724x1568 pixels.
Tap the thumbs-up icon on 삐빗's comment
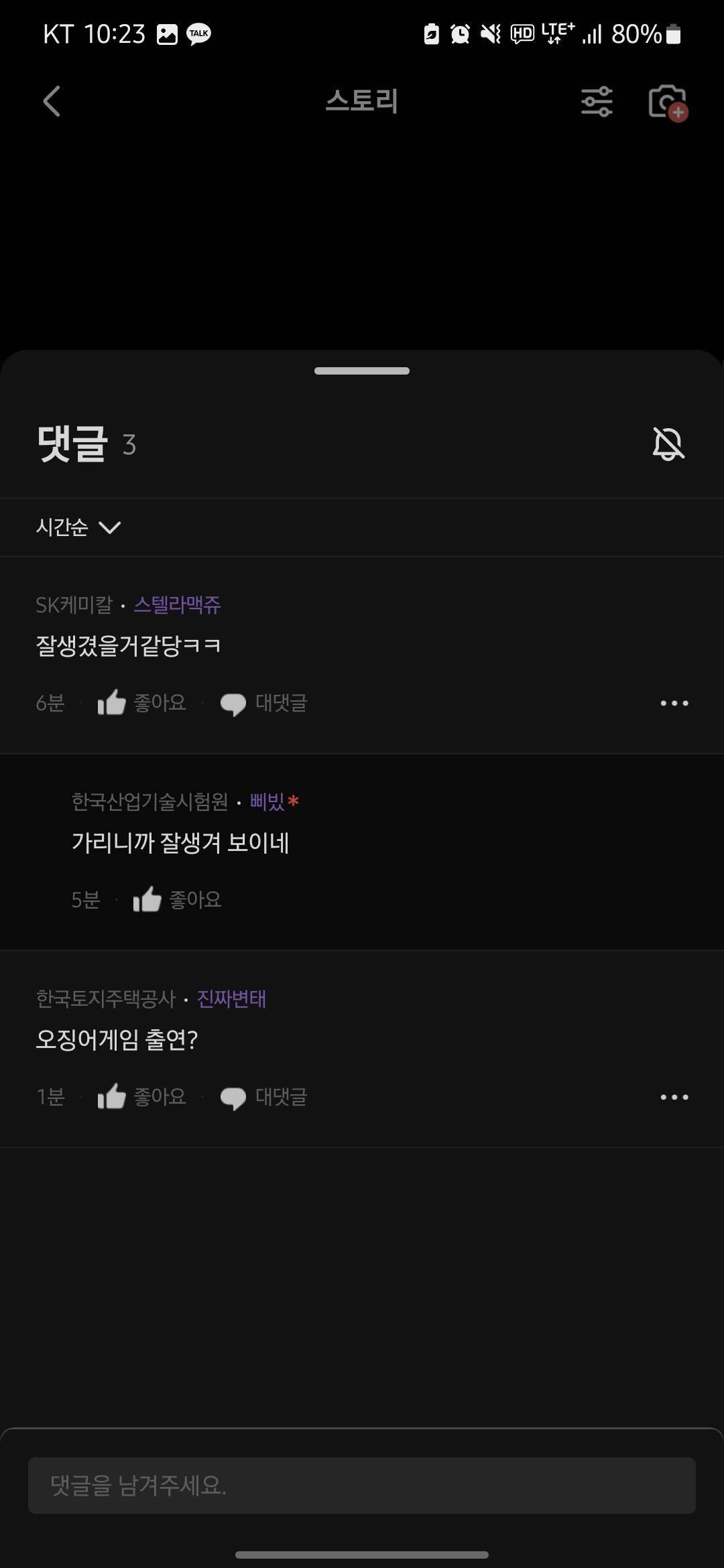point(147,899)
